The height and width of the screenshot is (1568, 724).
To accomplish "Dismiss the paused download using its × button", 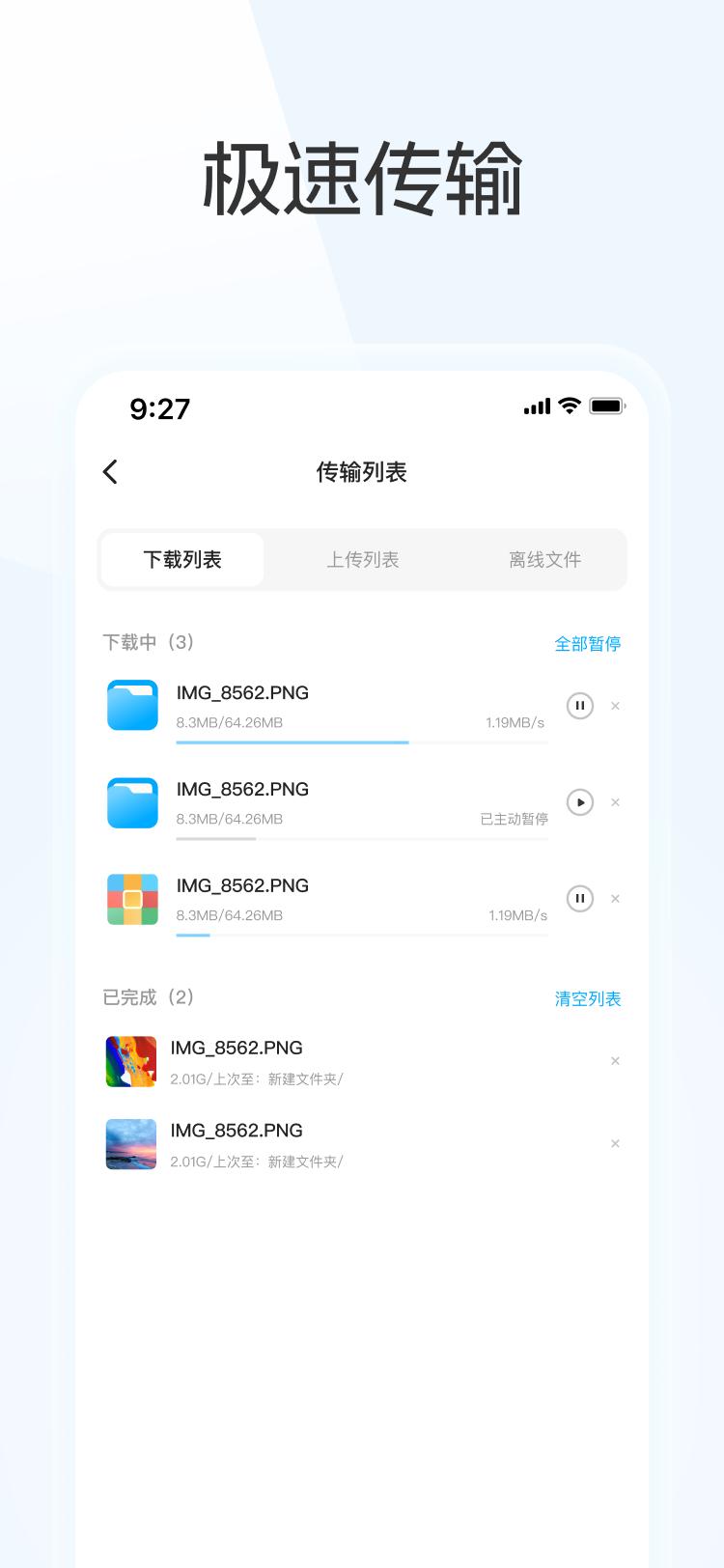I will point(615,802).
